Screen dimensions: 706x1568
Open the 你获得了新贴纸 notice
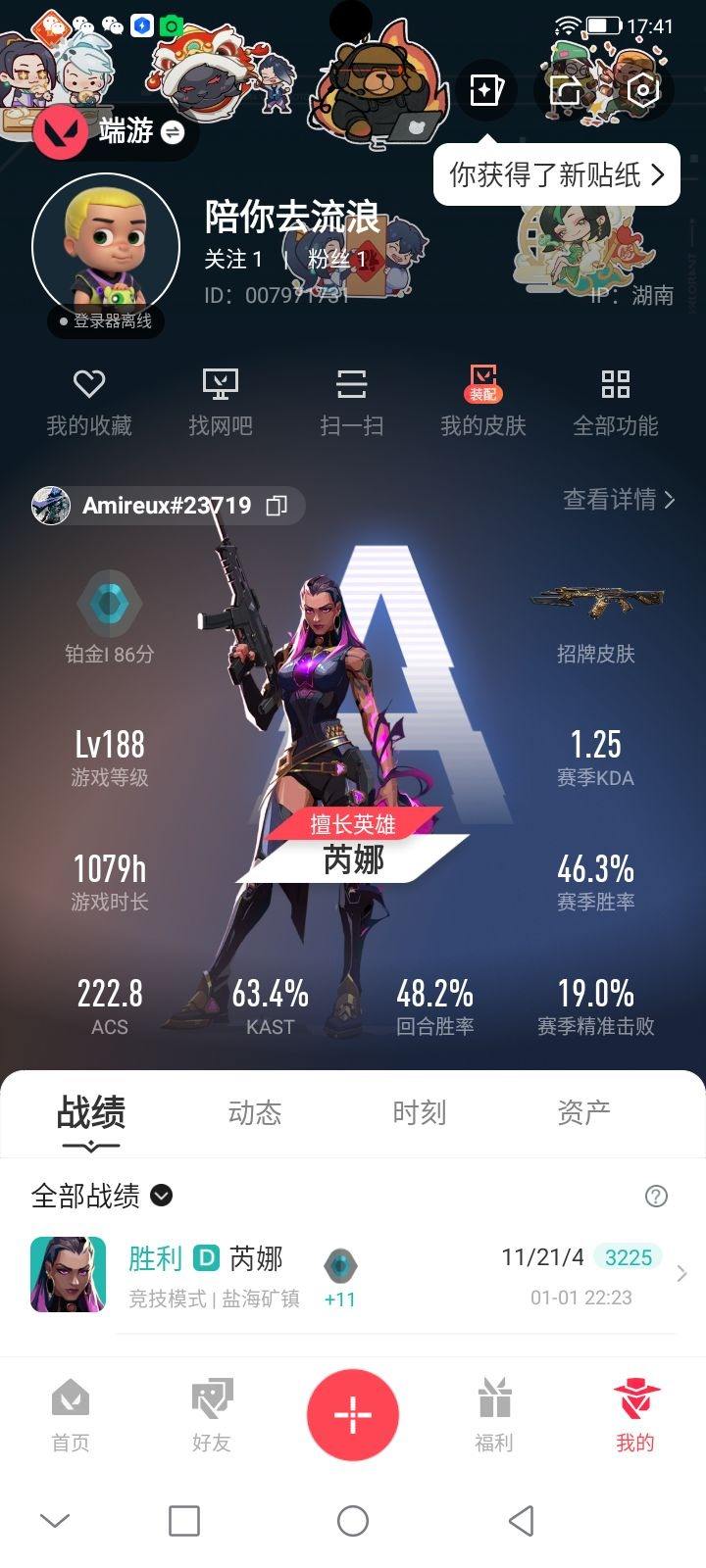tap(556, 175)
